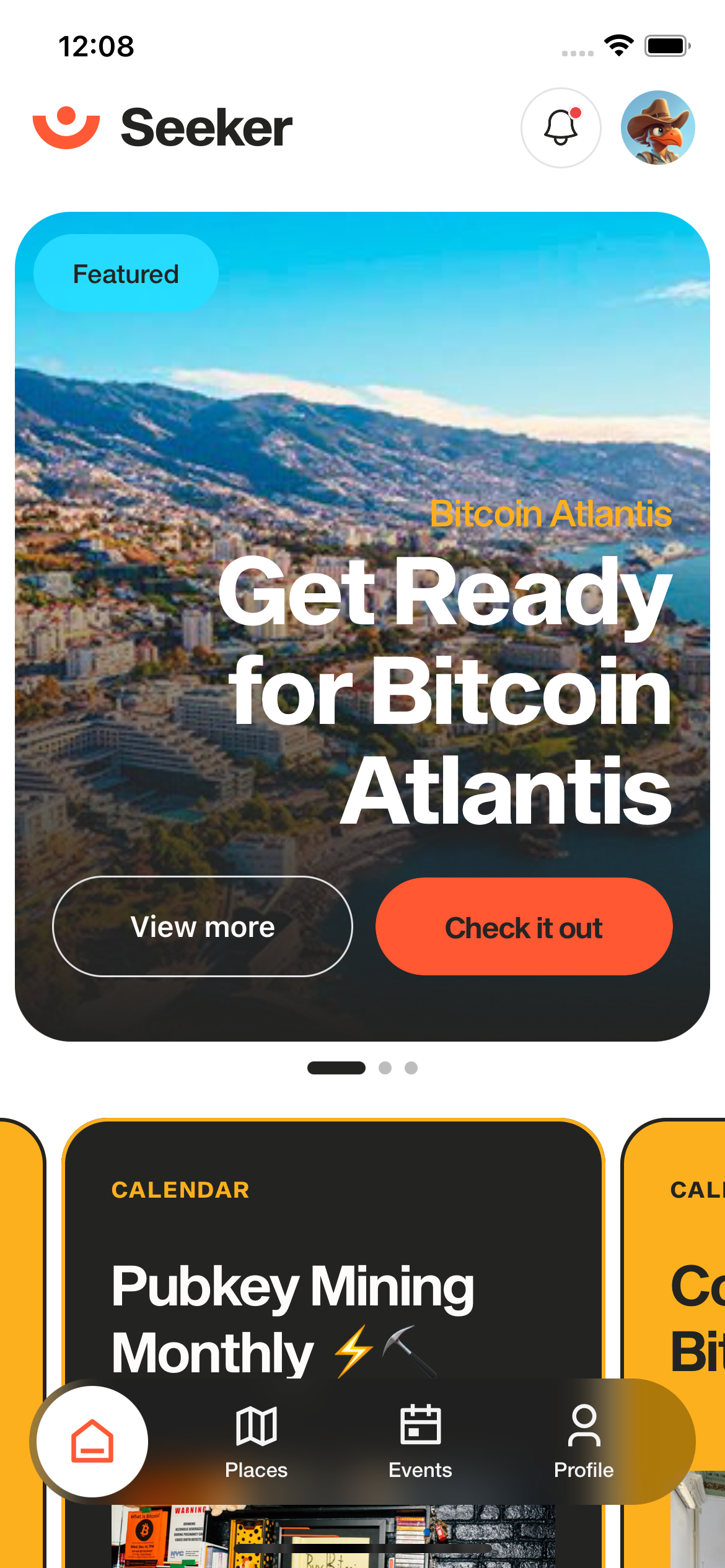725x1568 pixels.
Task: Go to the Home tab
Action: point(92,1442)
